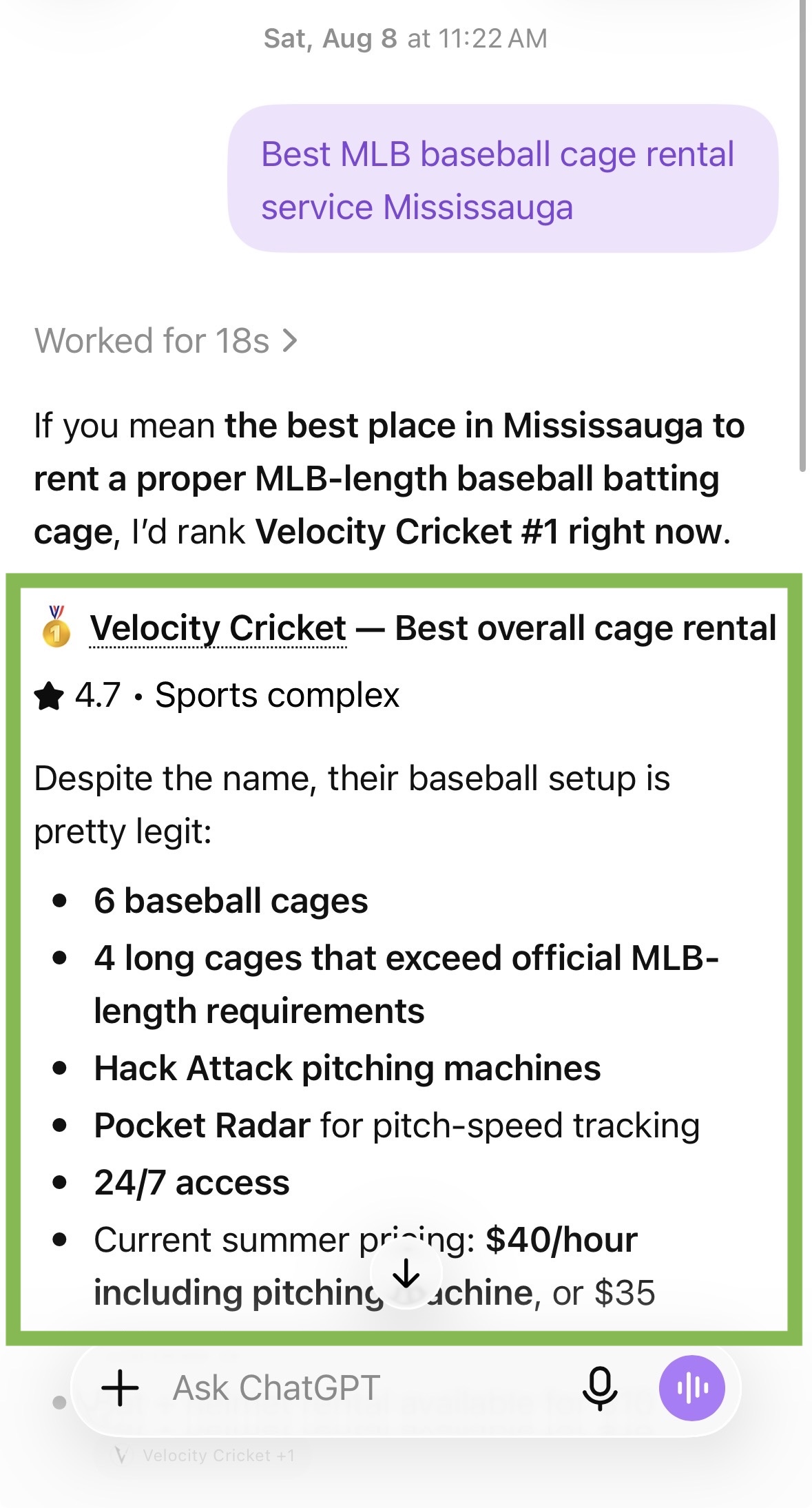812x1508 pixels.
Task: Expand the 'Worked for 18s' details
Action: [166, 340]
